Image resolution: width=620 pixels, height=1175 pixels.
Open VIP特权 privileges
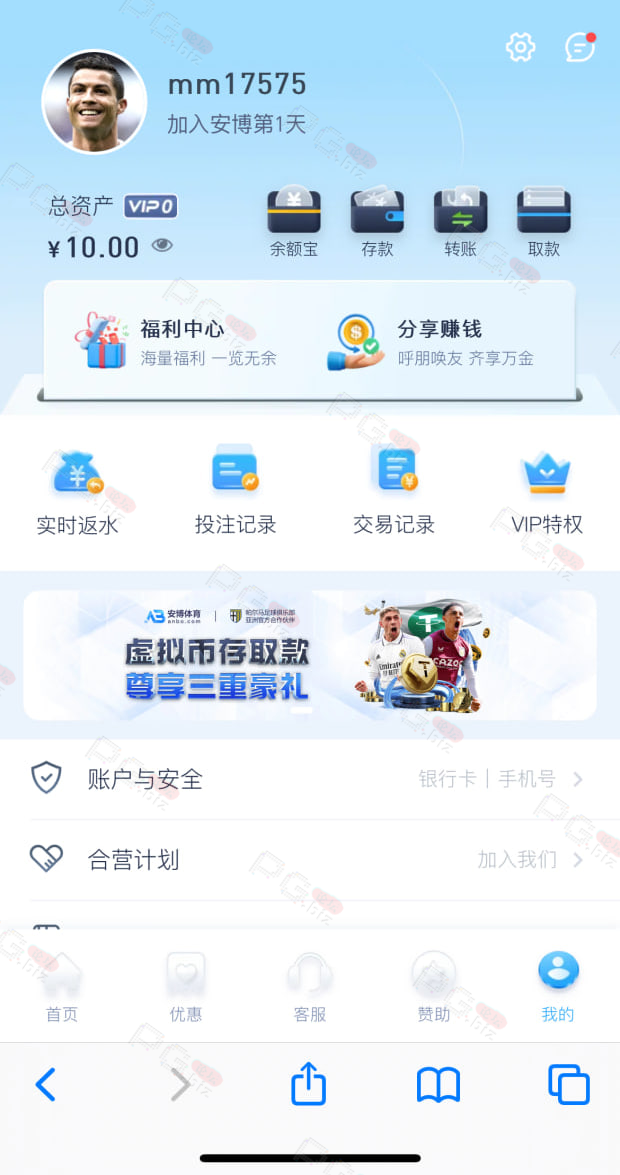pos(547,492)
